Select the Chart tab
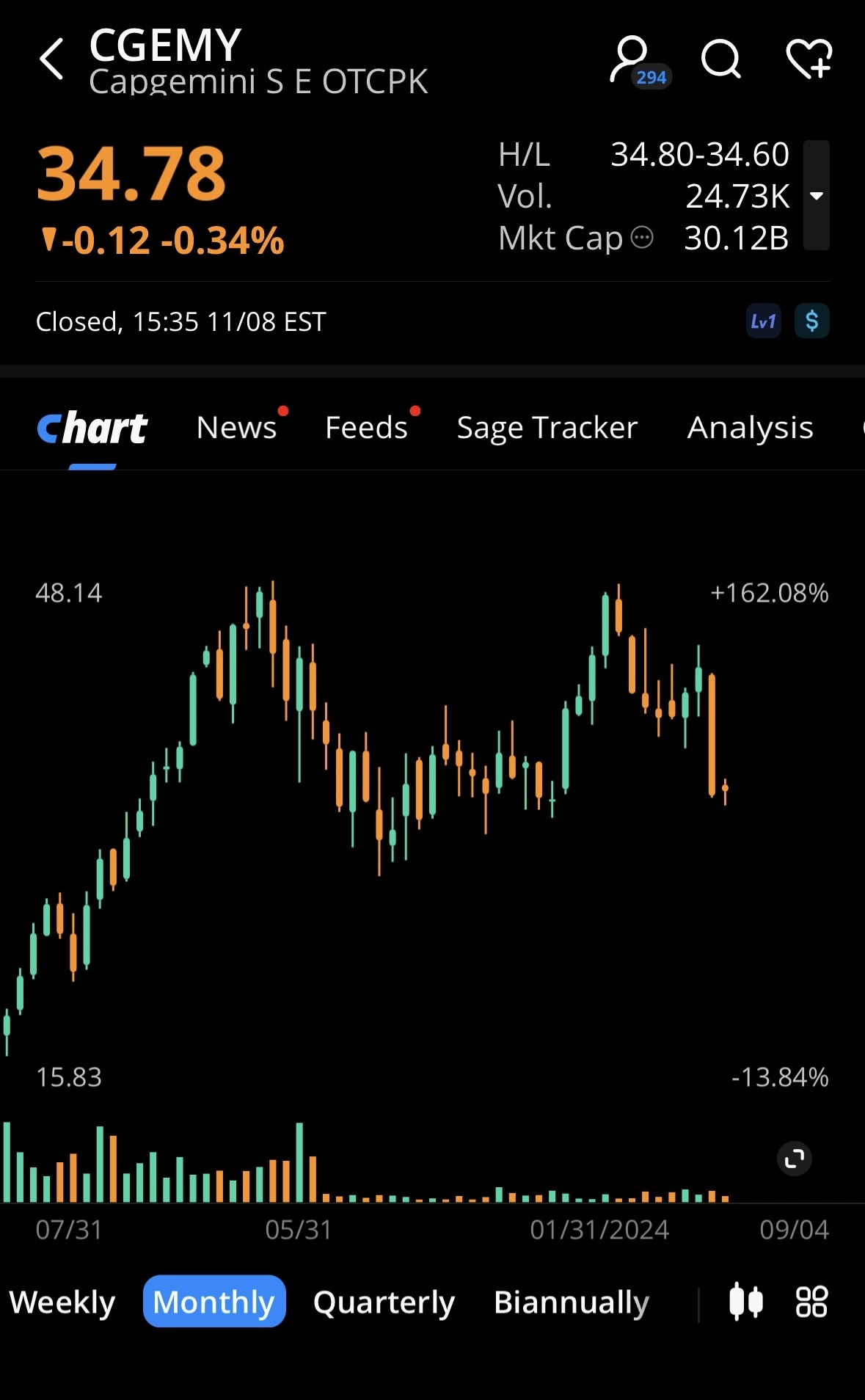Image resolution: width=865 pixels, height=1400 pixels. [x=92, y=429]
